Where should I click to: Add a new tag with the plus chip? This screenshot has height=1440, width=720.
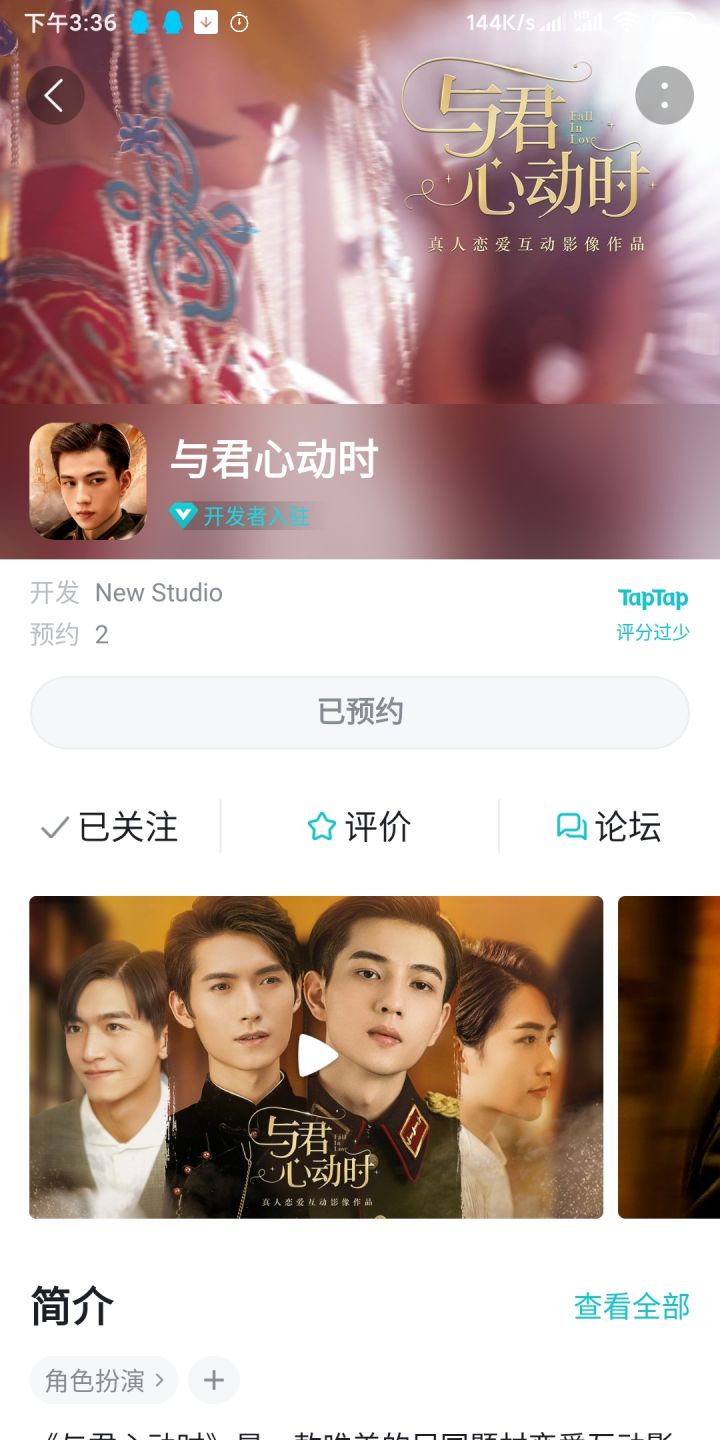pyautogui.click(x=214, y=1381)
